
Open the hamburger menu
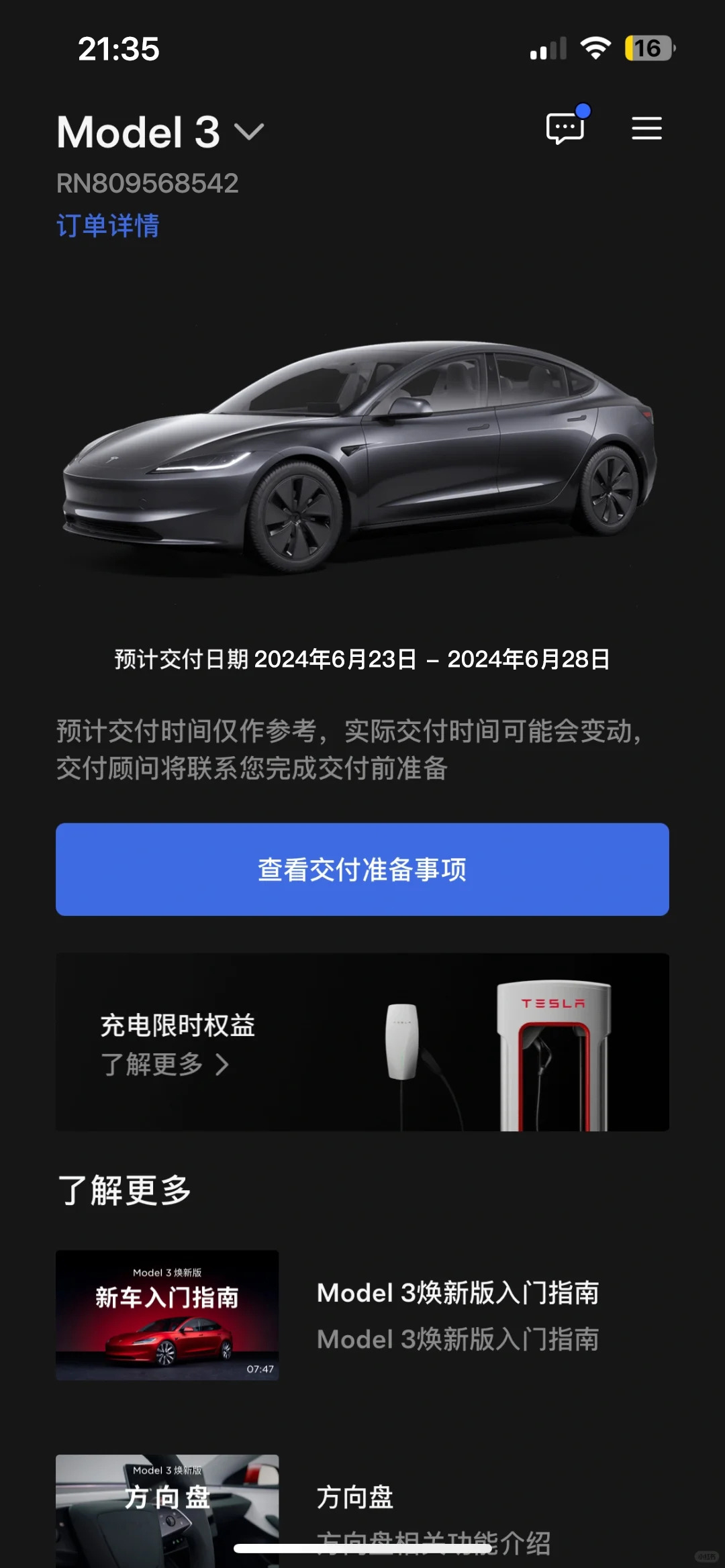646,128
